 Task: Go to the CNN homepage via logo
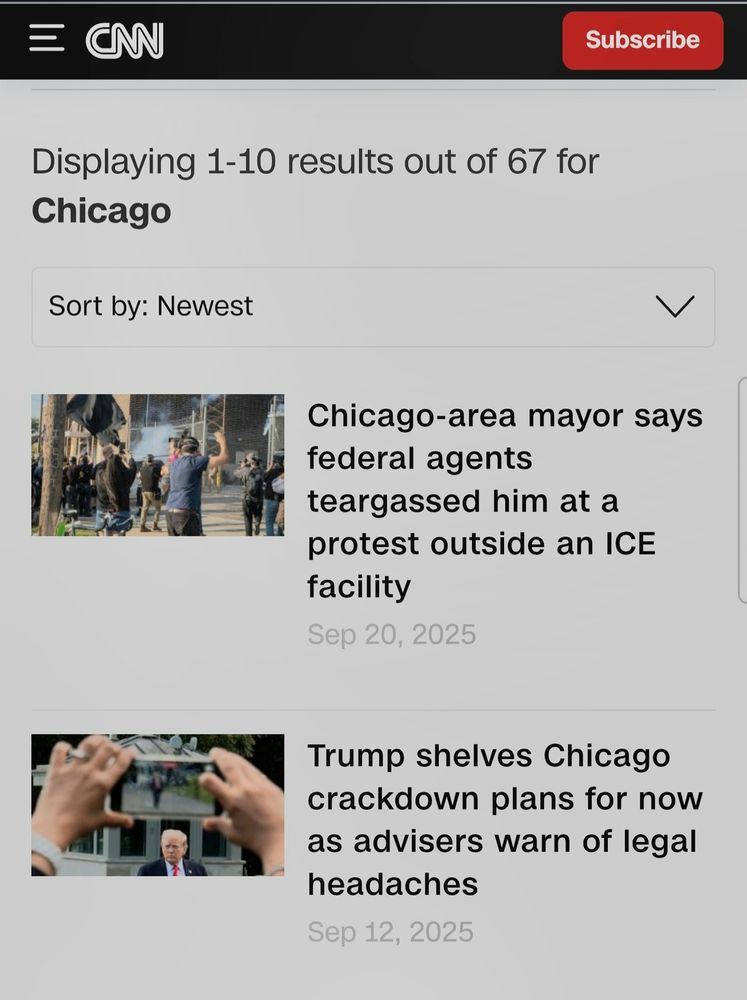click(125, 41)
